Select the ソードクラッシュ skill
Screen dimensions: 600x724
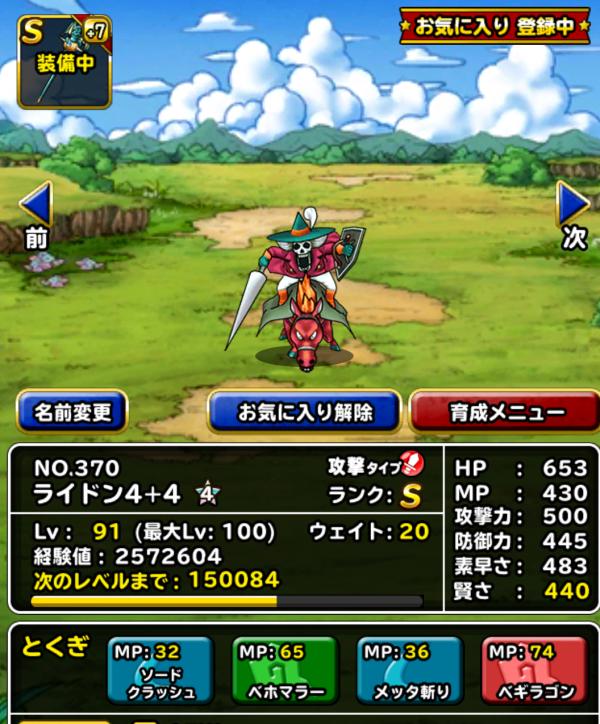tap(161, 670)
